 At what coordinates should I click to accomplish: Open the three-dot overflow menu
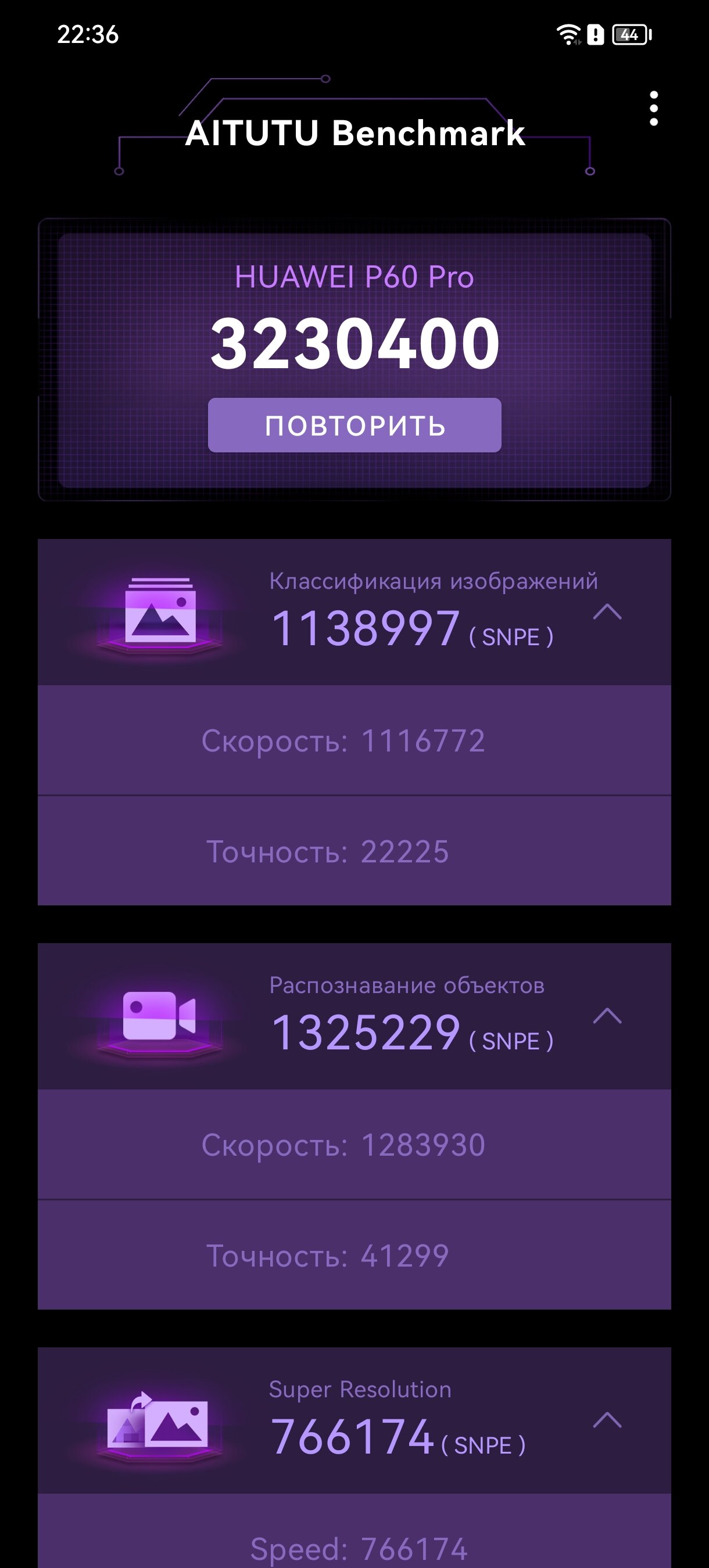[654, 109]
